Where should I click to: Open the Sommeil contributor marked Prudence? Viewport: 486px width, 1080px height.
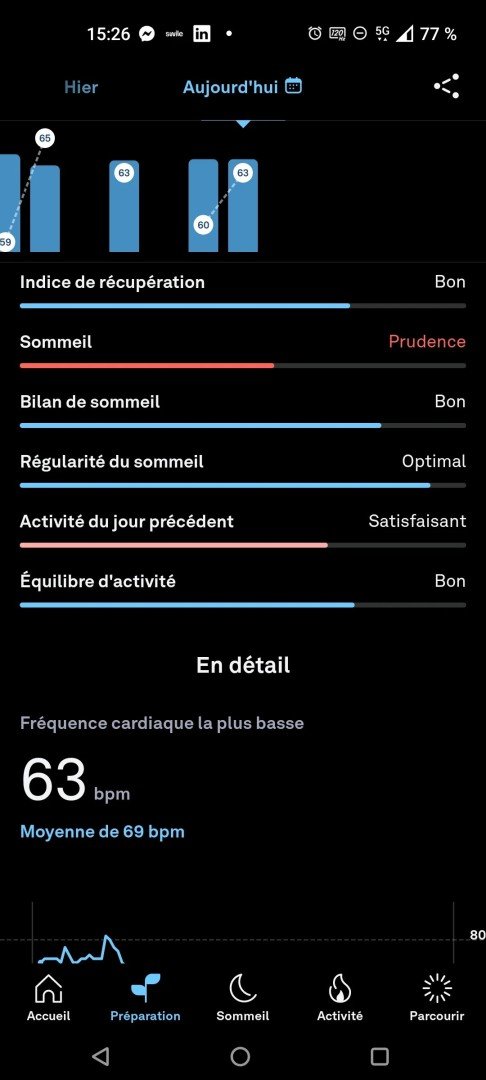[x=242, y=351]
